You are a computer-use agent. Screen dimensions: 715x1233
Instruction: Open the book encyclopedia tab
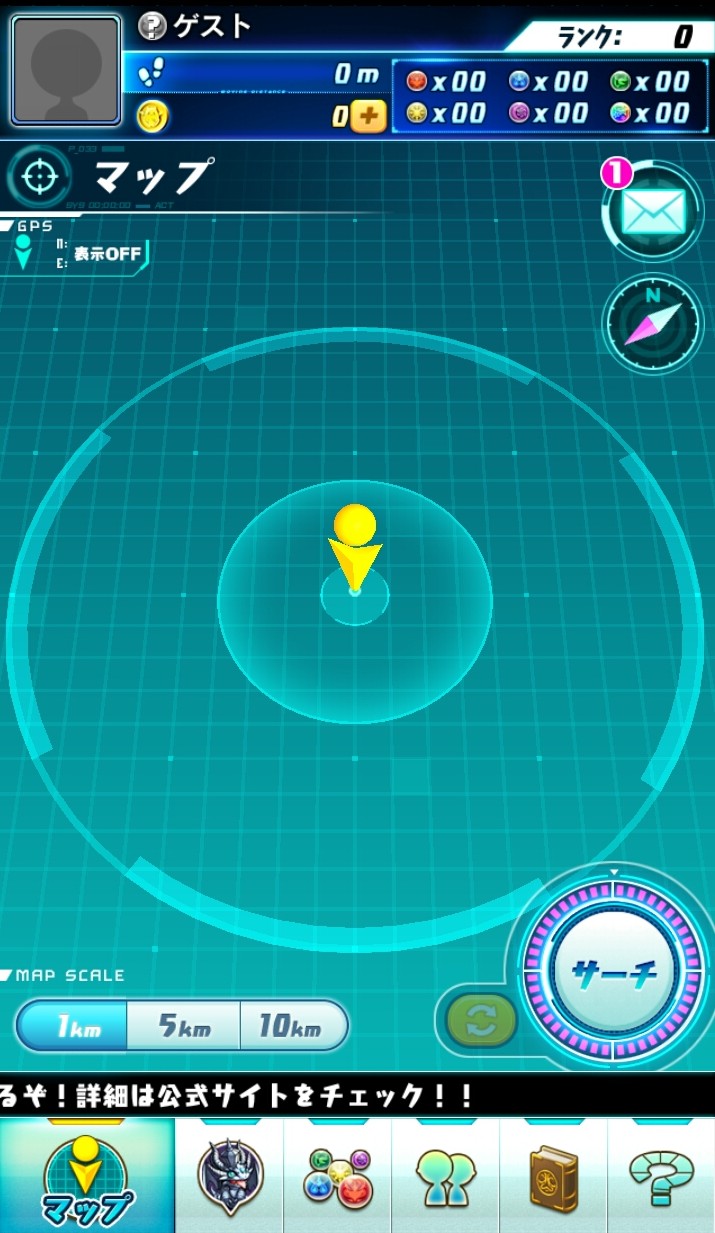click(553, 1176)
